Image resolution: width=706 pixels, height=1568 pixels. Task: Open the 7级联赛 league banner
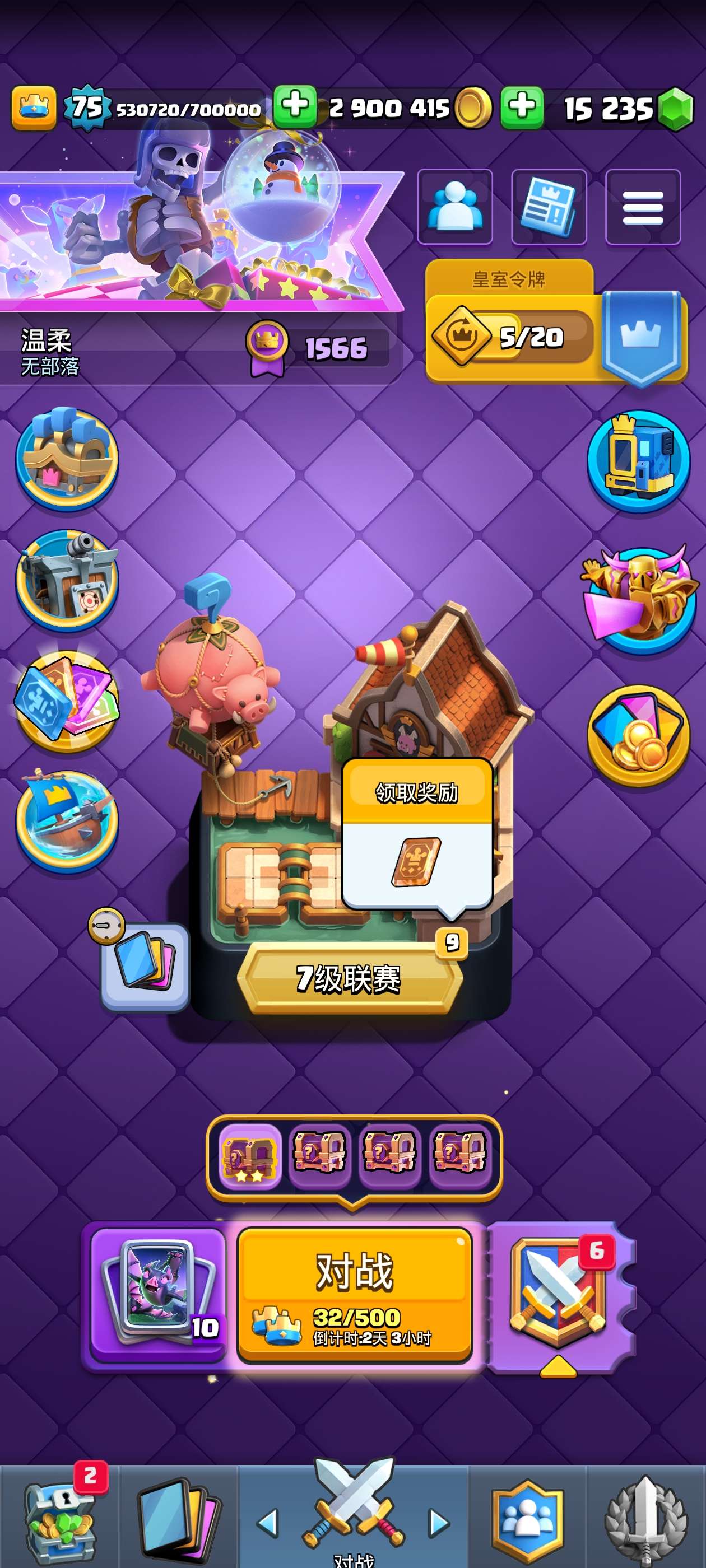pos(349,979)
